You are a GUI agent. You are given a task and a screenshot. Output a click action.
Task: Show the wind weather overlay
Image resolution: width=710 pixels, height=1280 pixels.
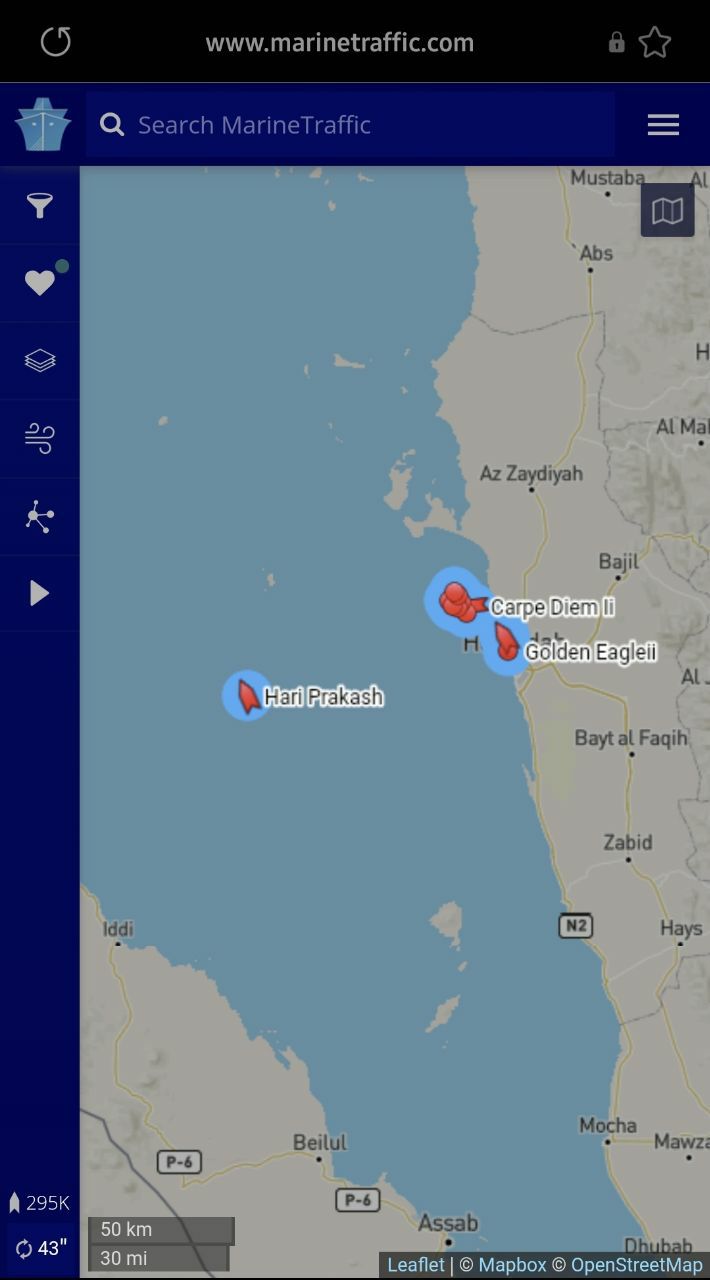click(40, 438)
